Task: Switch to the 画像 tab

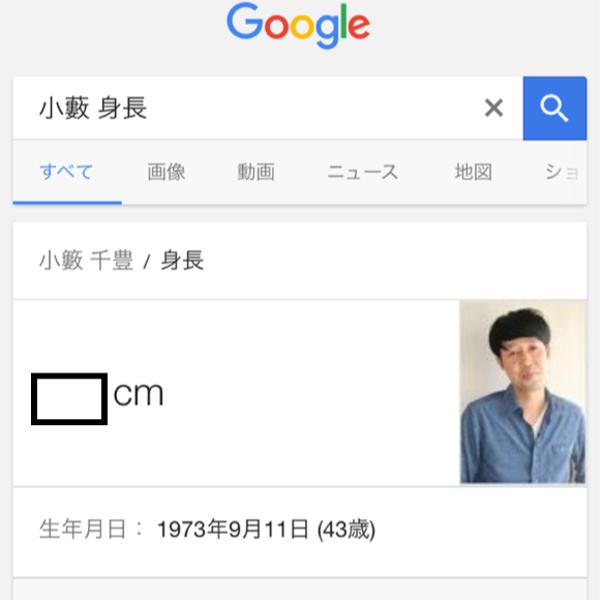Action: click(x=166, y=172)
